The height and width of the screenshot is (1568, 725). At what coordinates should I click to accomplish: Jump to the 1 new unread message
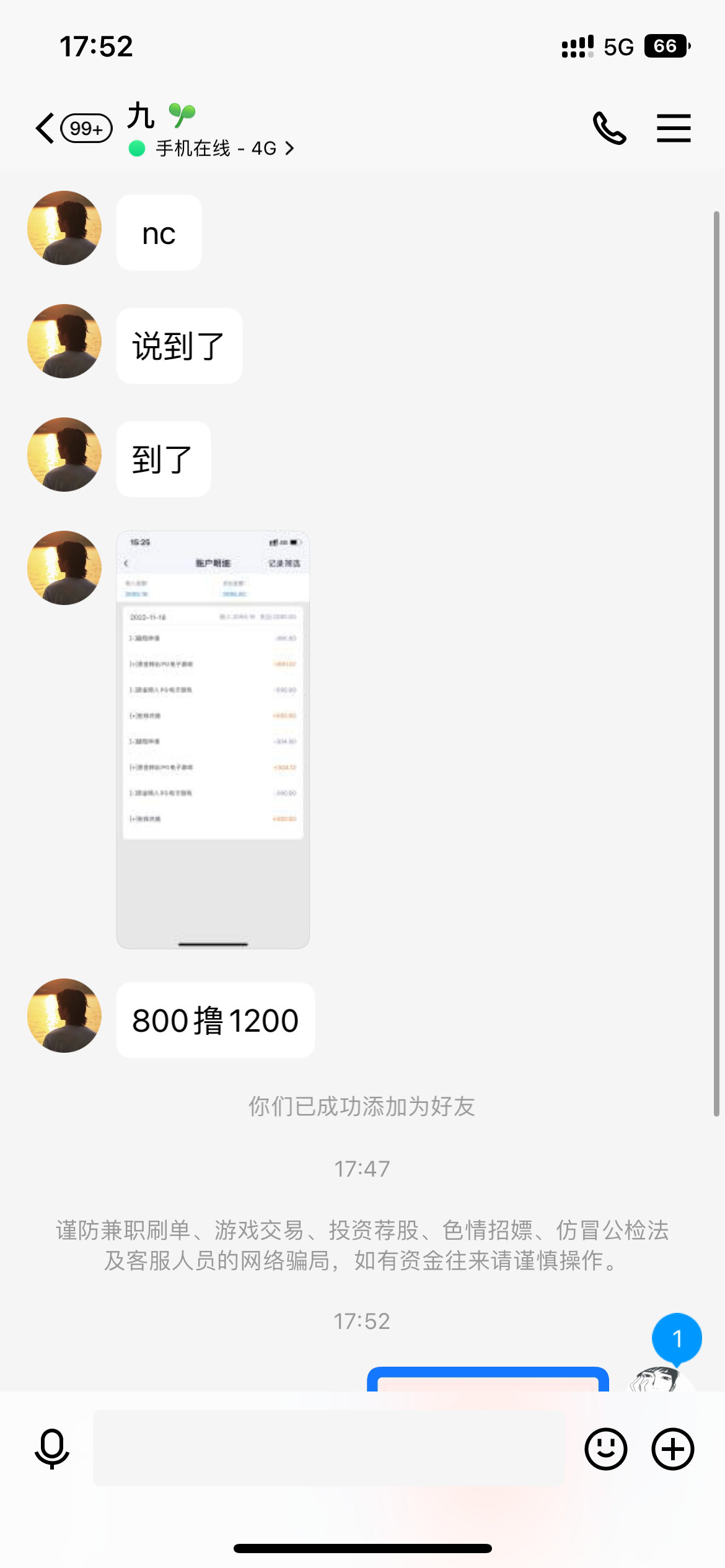(677, 1338)
